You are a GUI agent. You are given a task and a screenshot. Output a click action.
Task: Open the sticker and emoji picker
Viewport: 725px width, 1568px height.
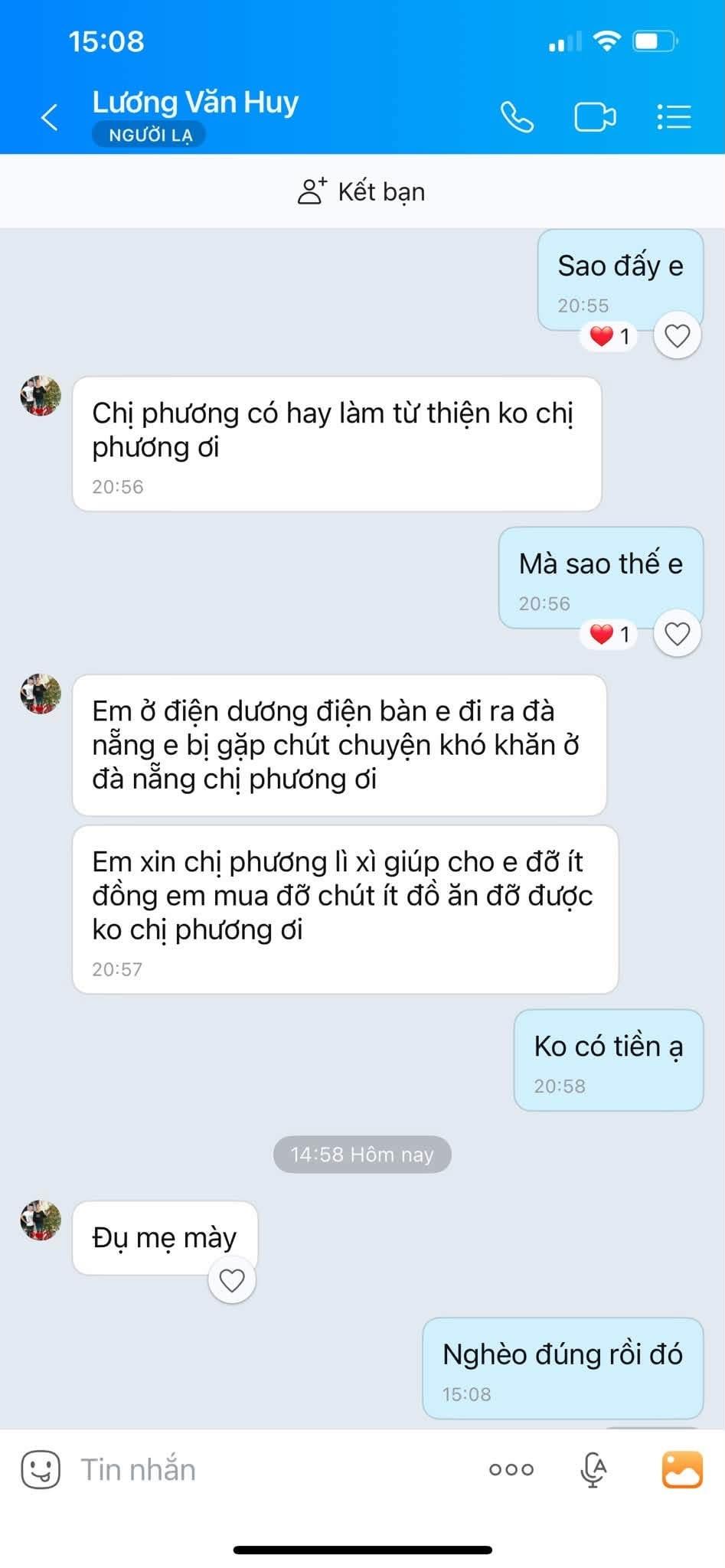click(x=41, y=1469)
